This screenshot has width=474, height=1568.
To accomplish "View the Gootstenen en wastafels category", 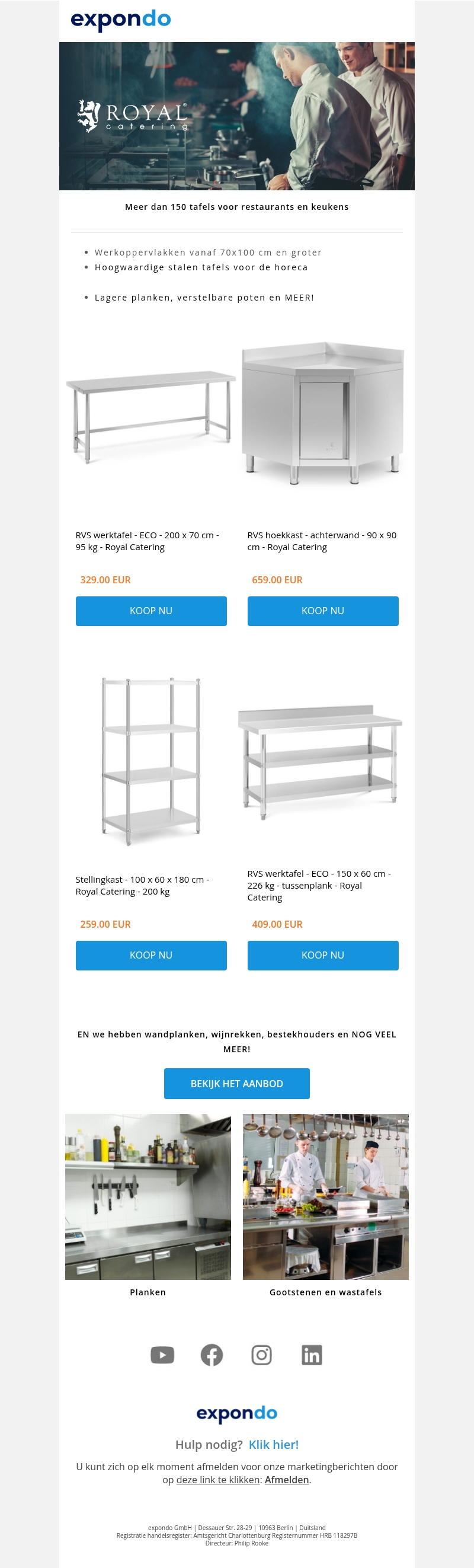I will pos(325,1197).
